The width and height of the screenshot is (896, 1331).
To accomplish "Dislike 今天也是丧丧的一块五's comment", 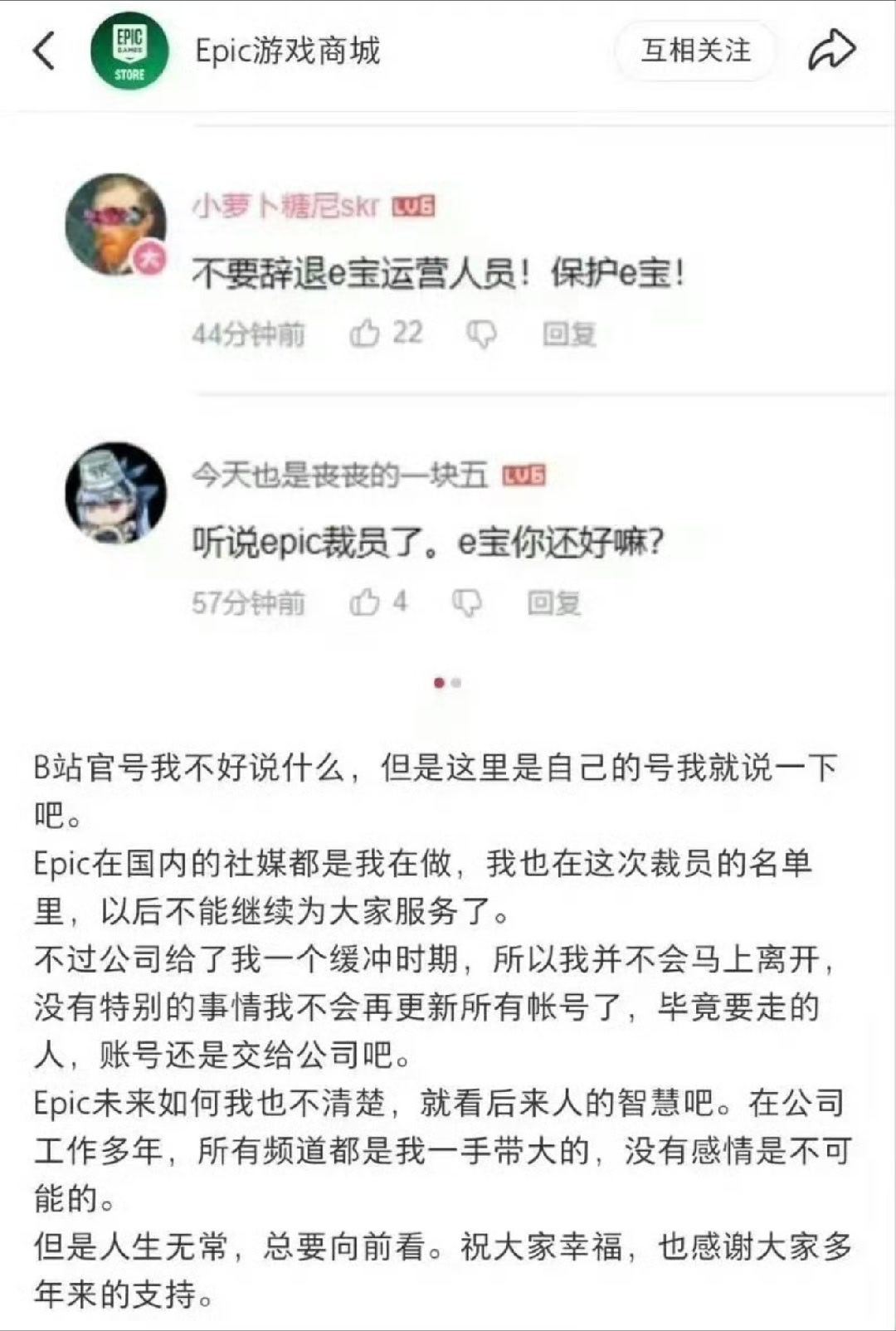I will 469,603.
